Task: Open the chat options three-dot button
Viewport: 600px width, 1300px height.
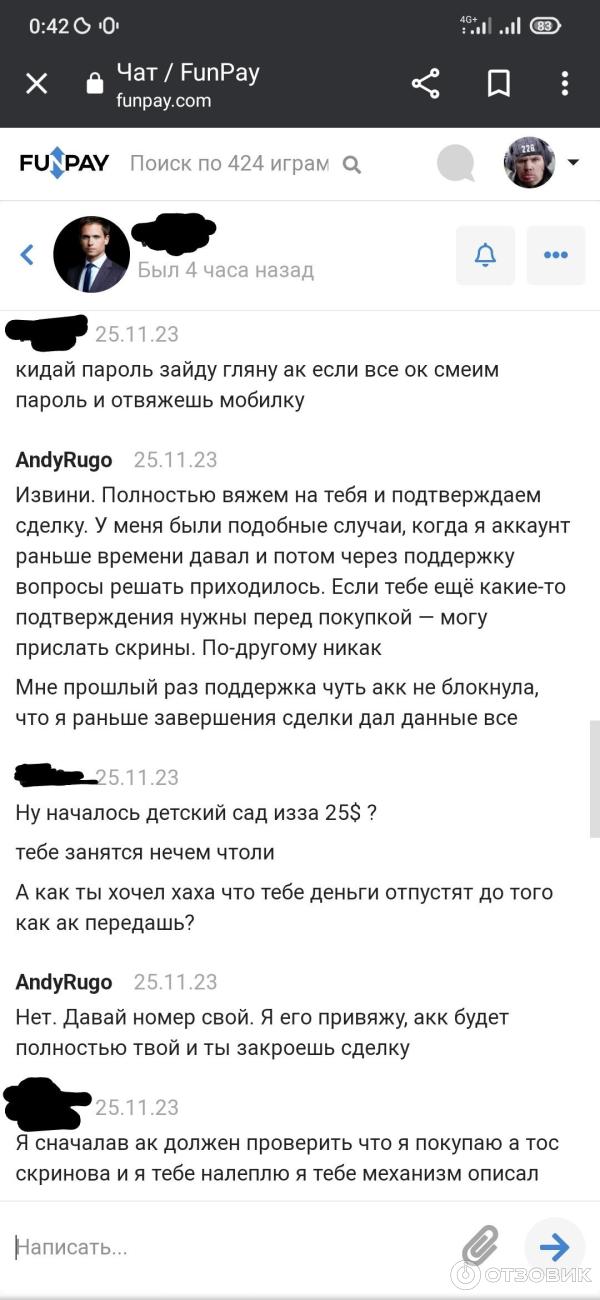Action: pyautogui.click(x=555, y=255)
